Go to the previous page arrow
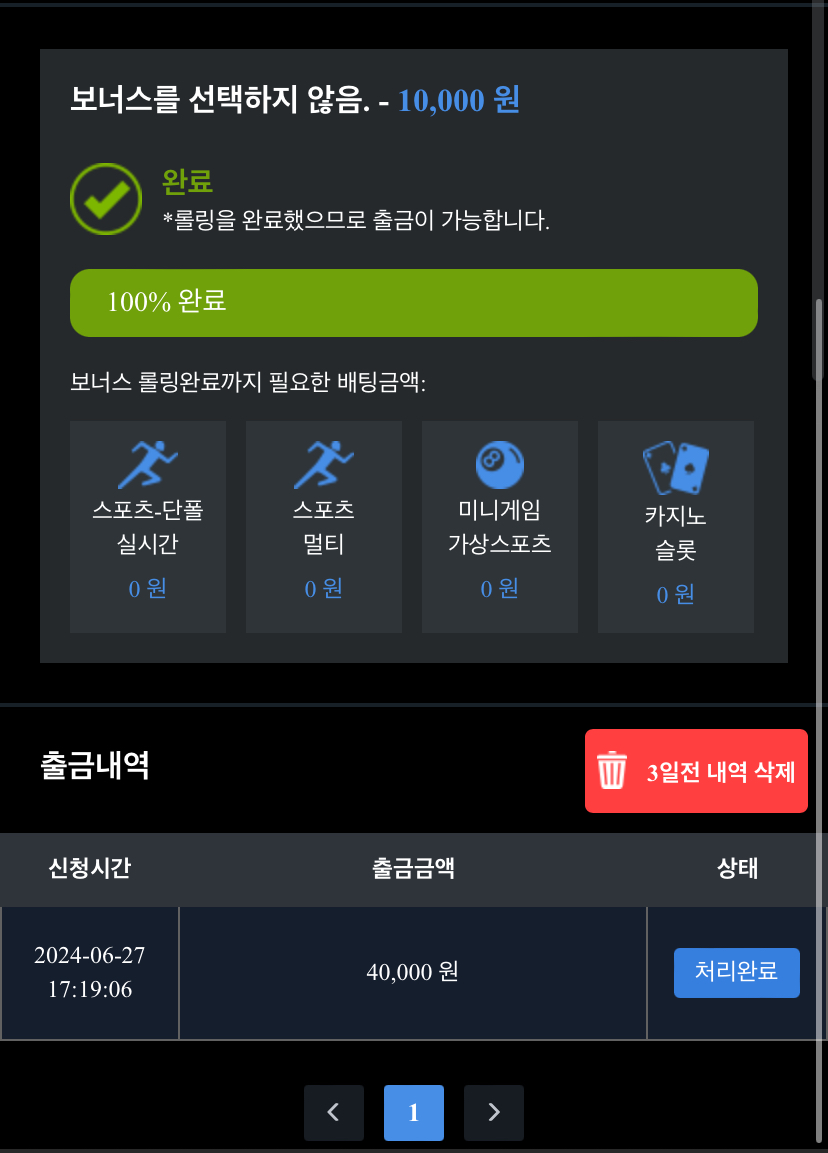The height and width of the screenshot is (1153, 828). [333, 1112]
